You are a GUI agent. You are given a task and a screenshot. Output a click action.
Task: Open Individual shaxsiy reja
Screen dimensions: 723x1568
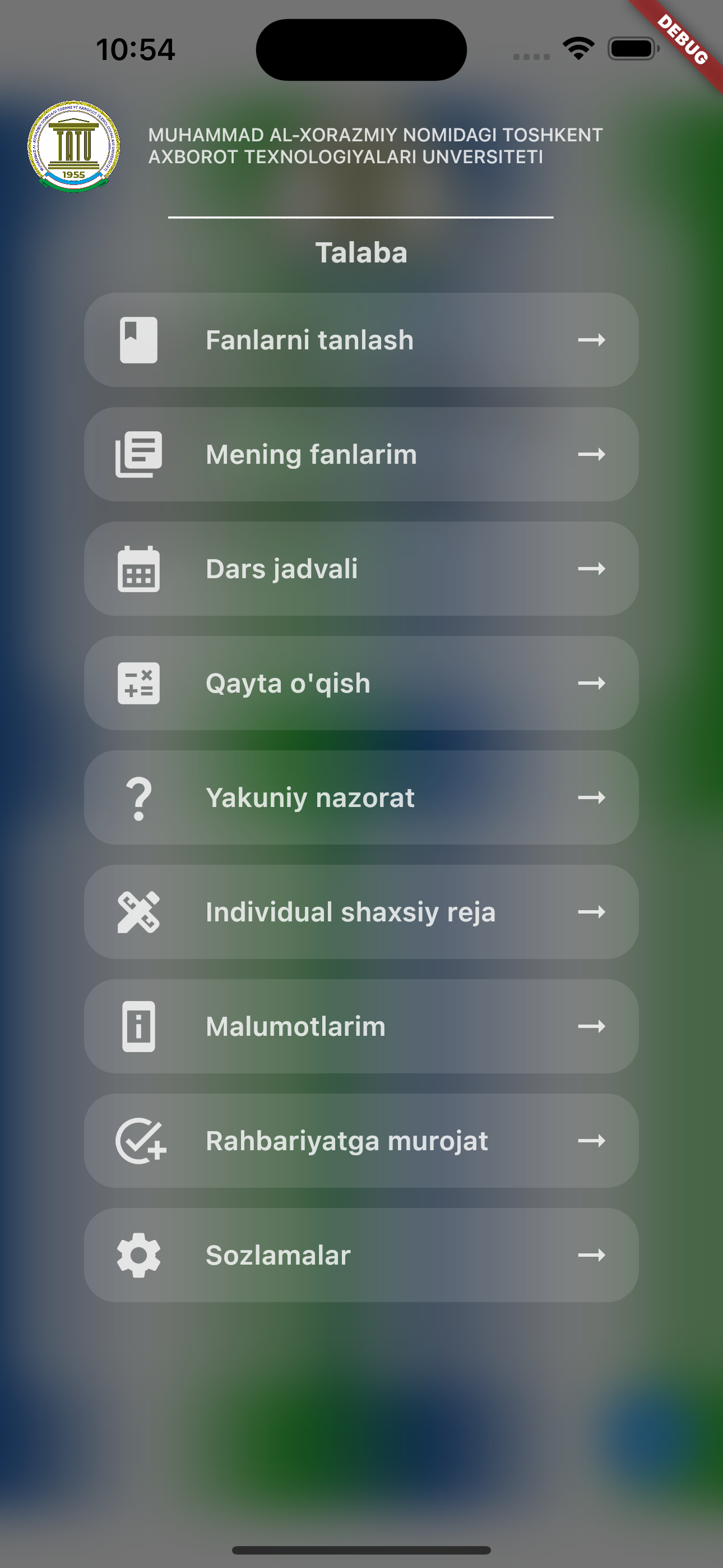(361, 912)
